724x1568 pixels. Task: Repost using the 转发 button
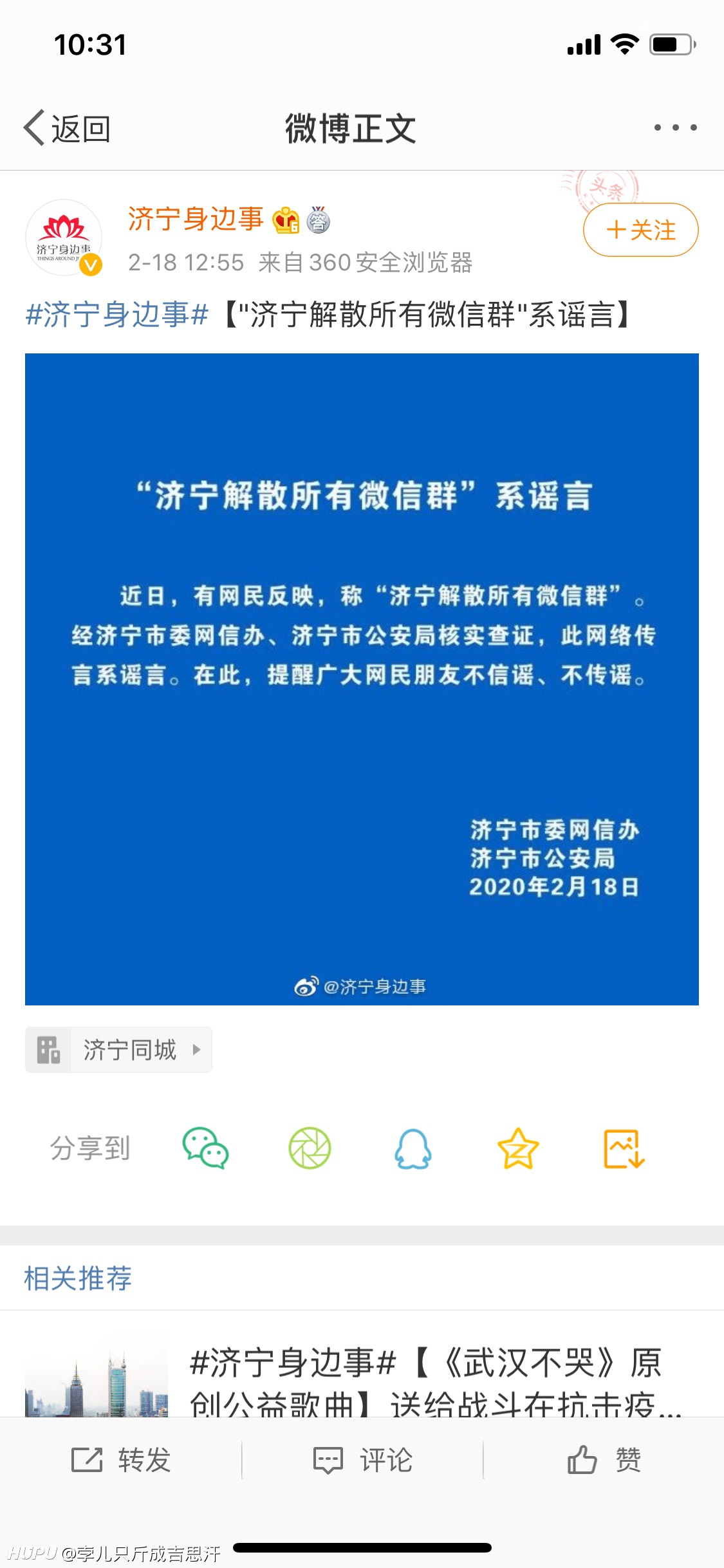pyautogui.click(x=121, y=1460)
